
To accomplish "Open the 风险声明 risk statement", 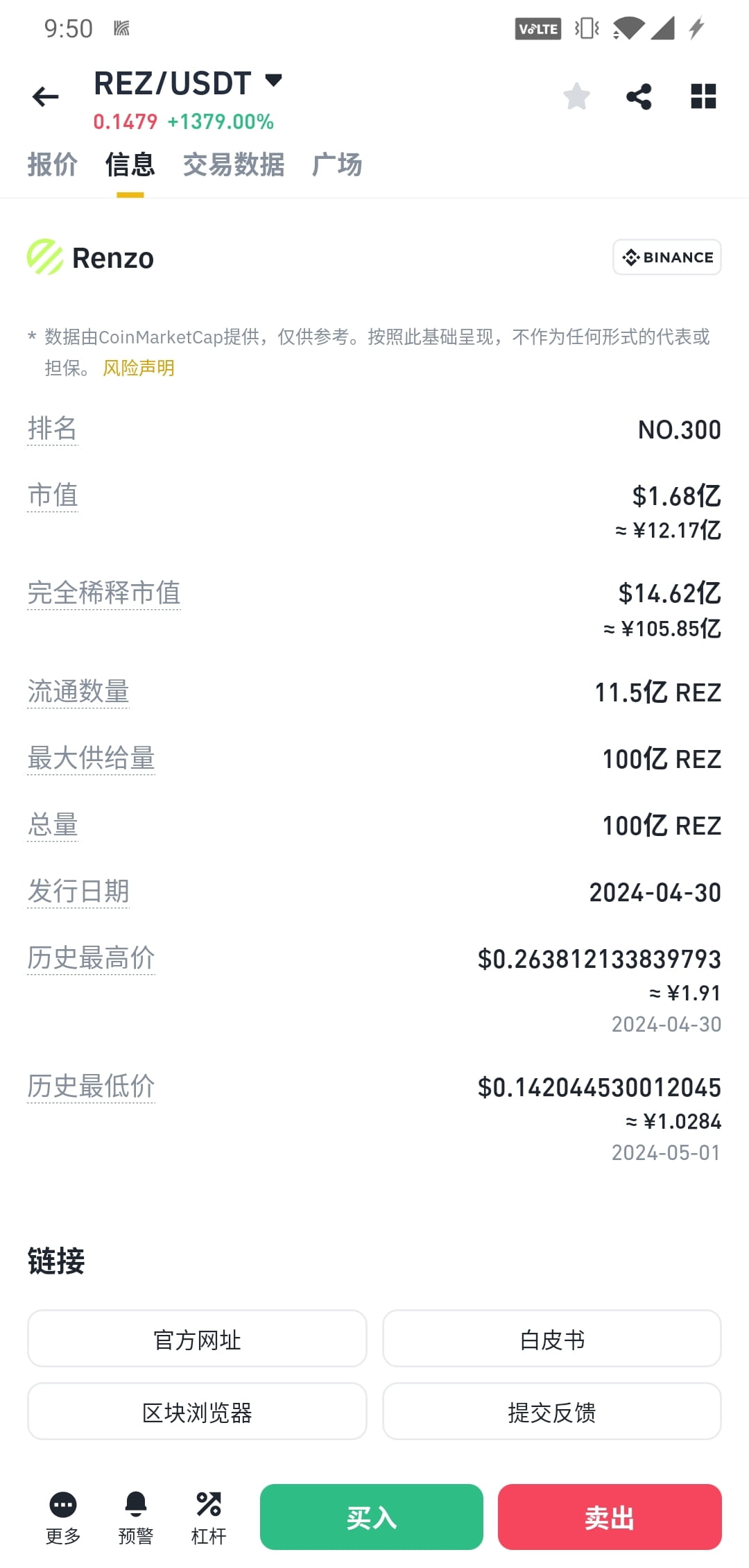I will coord(138,368).
